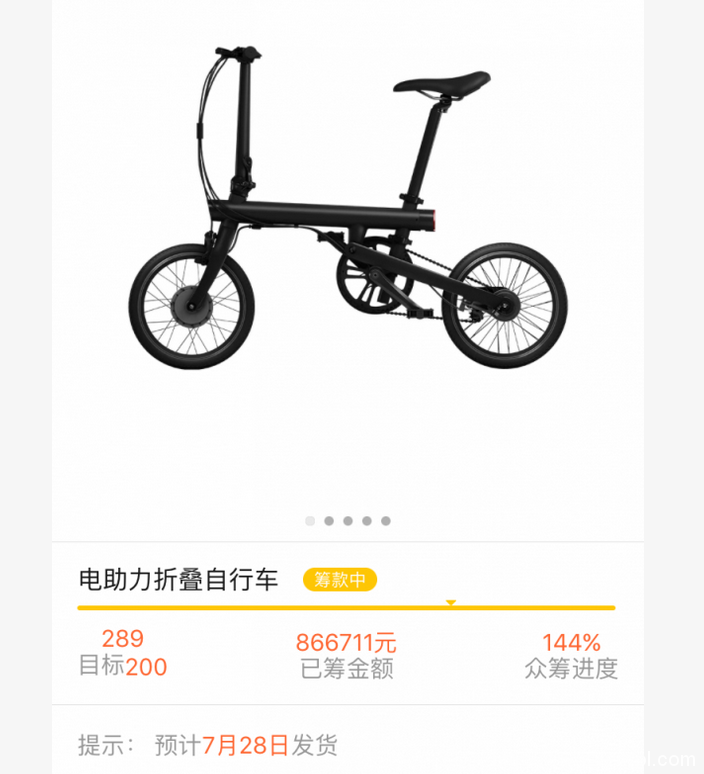
Task: Select the last image indicator dot
Action: point(386,521)
